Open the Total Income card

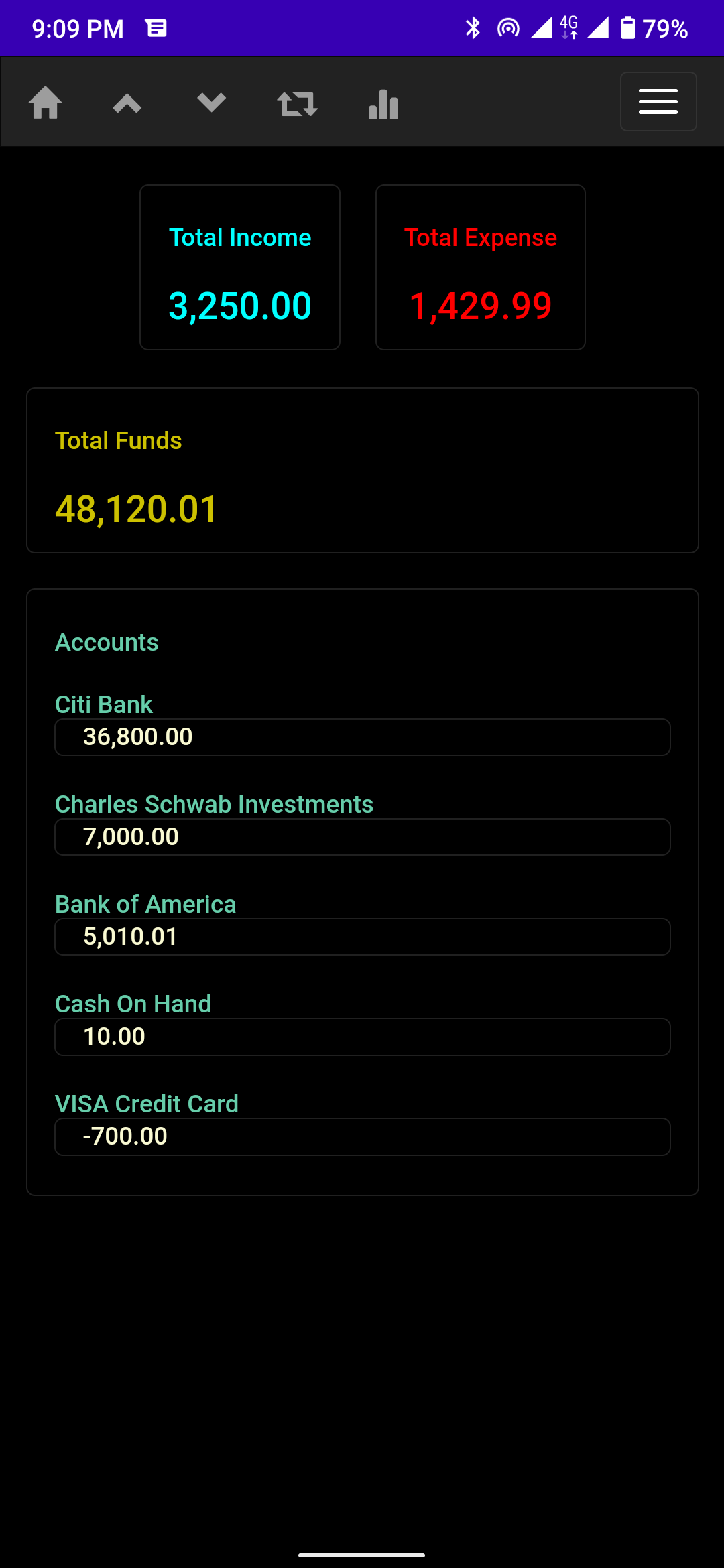tap(240, 267)
